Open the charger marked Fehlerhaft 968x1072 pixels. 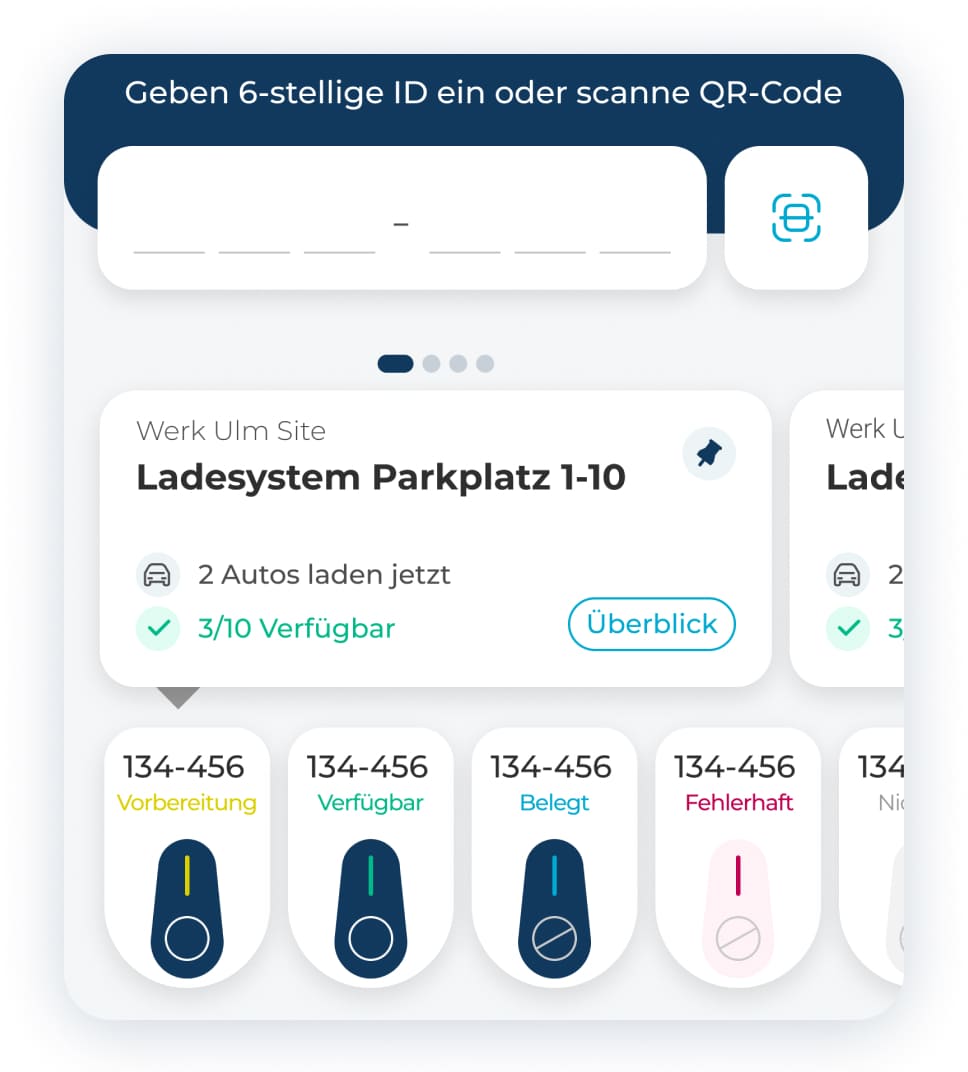tap(737, 858)
